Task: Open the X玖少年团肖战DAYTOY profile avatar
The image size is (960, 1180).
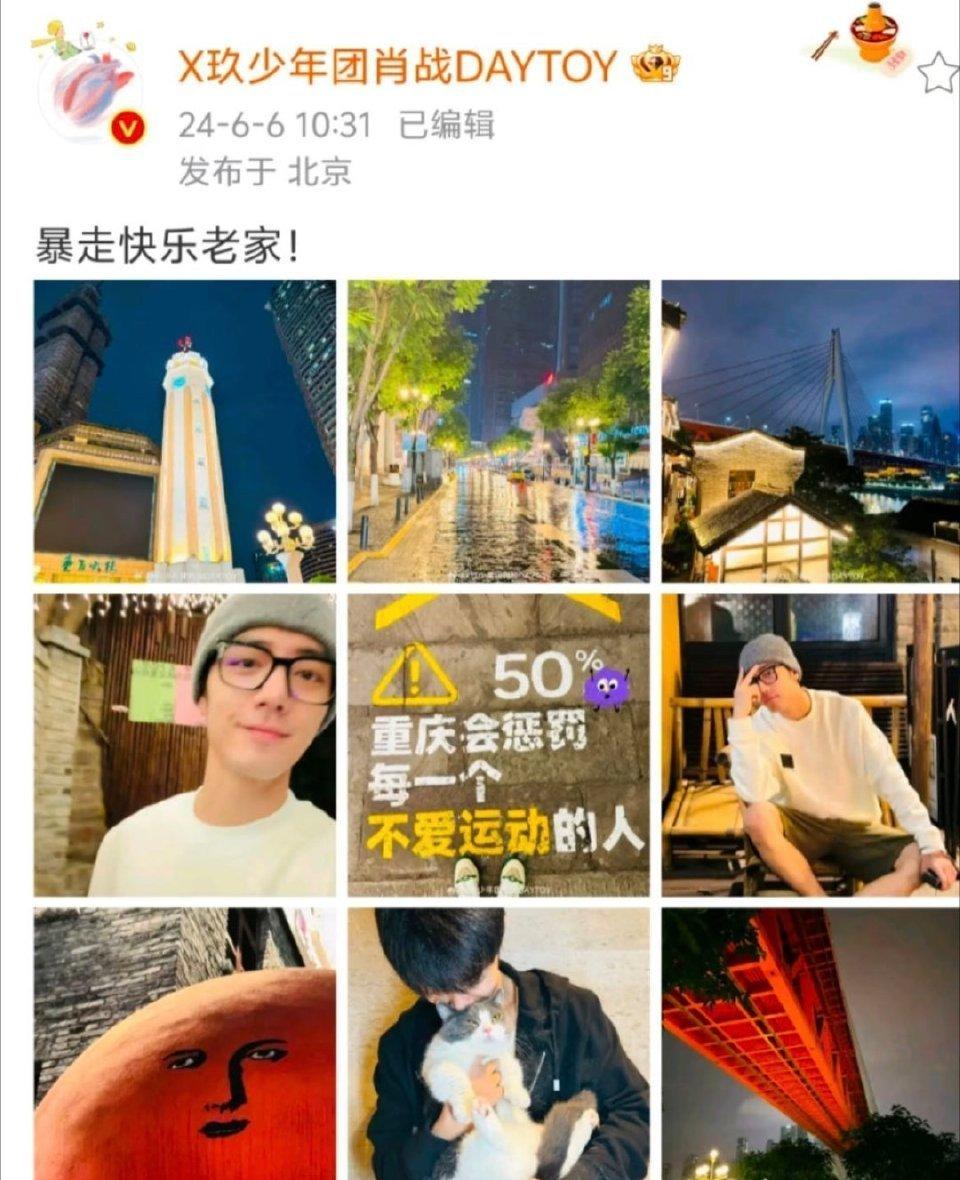Action: pos(90,90)
